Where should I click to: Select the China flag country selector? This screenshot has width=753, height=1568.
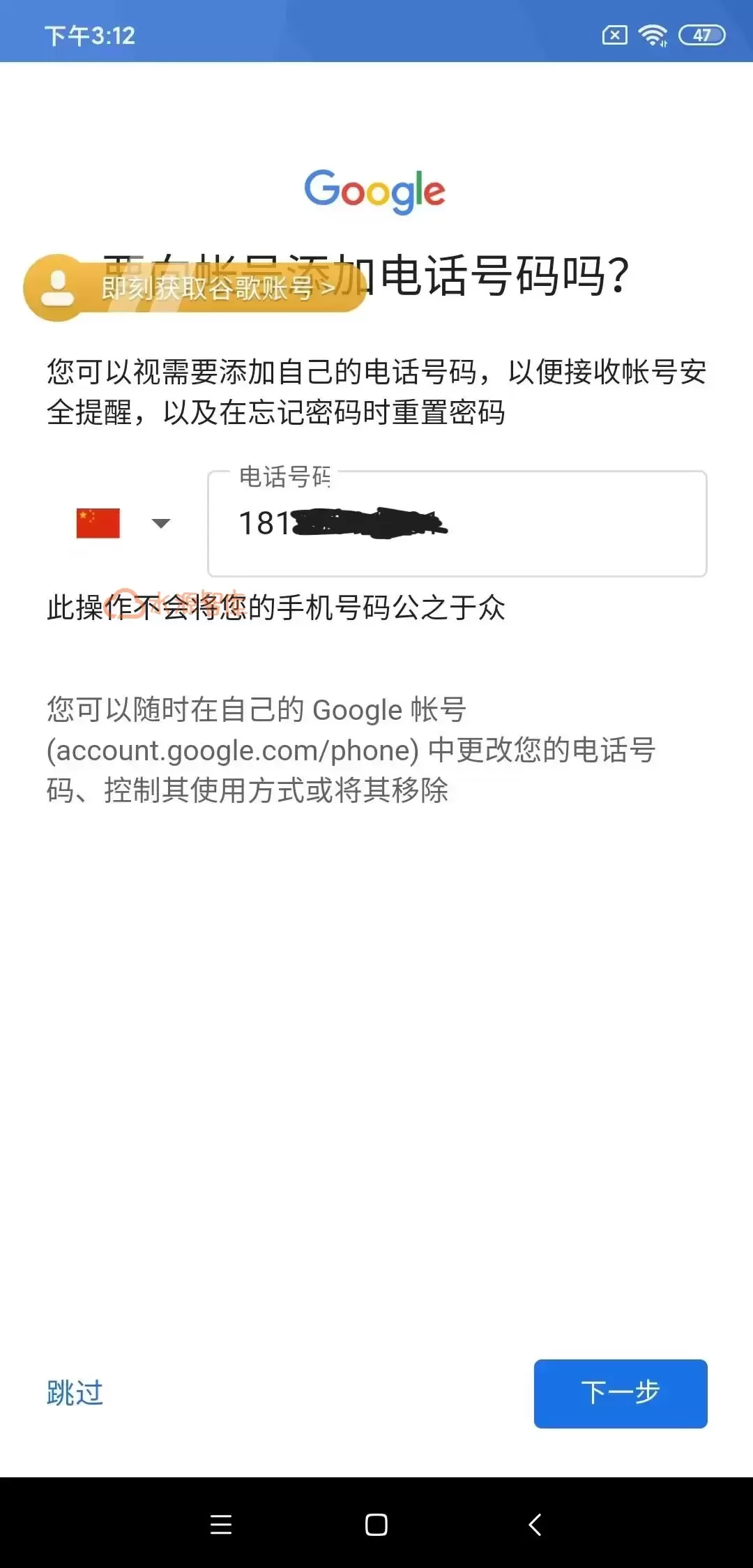pos(96,524)
